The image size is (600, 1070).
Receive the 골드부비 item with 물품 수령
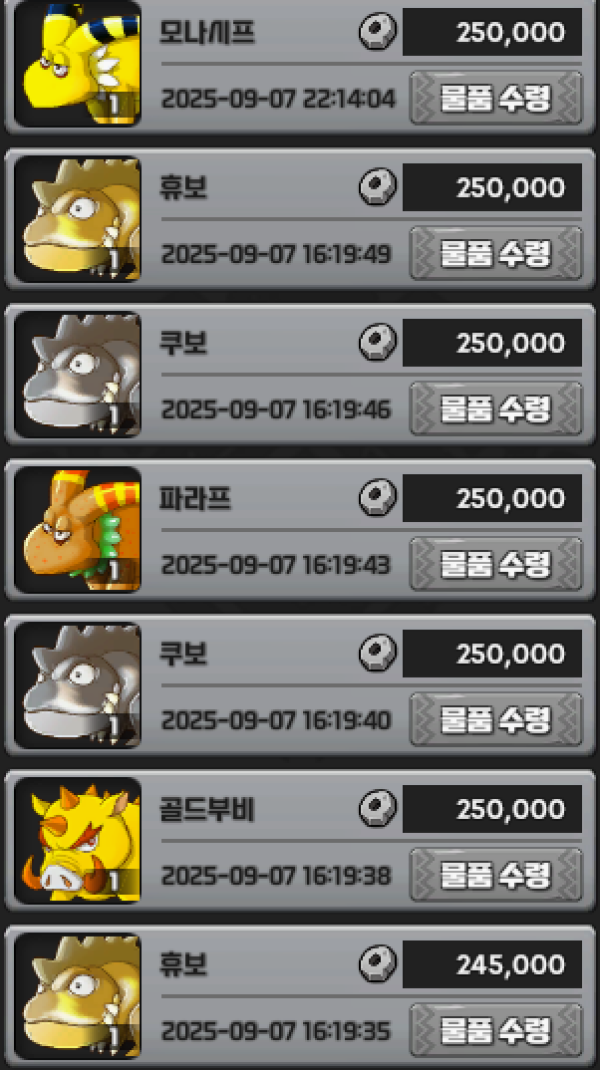495,875
